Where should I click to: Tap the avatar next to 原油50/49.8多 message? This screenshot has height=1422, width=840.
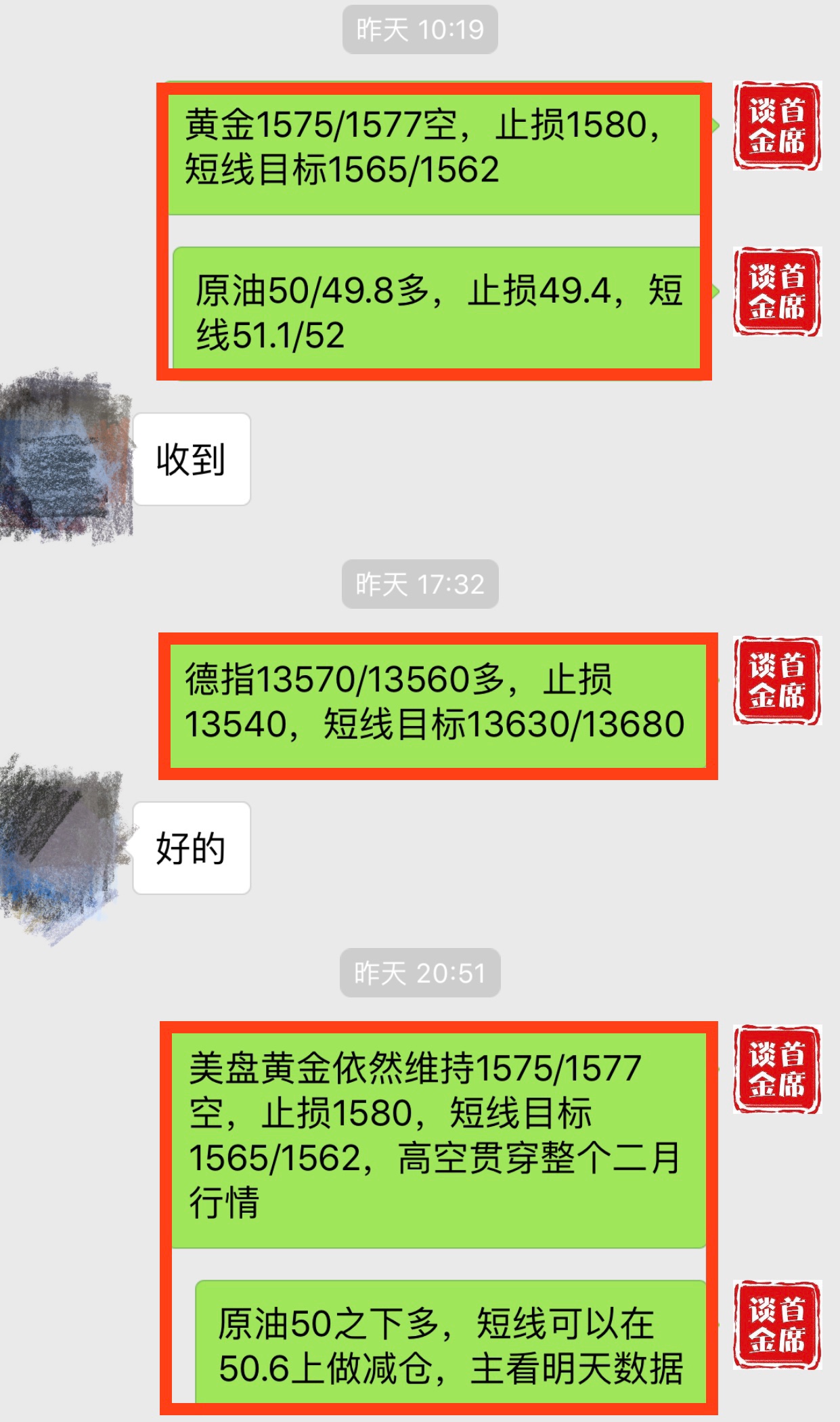coord(777,292)
